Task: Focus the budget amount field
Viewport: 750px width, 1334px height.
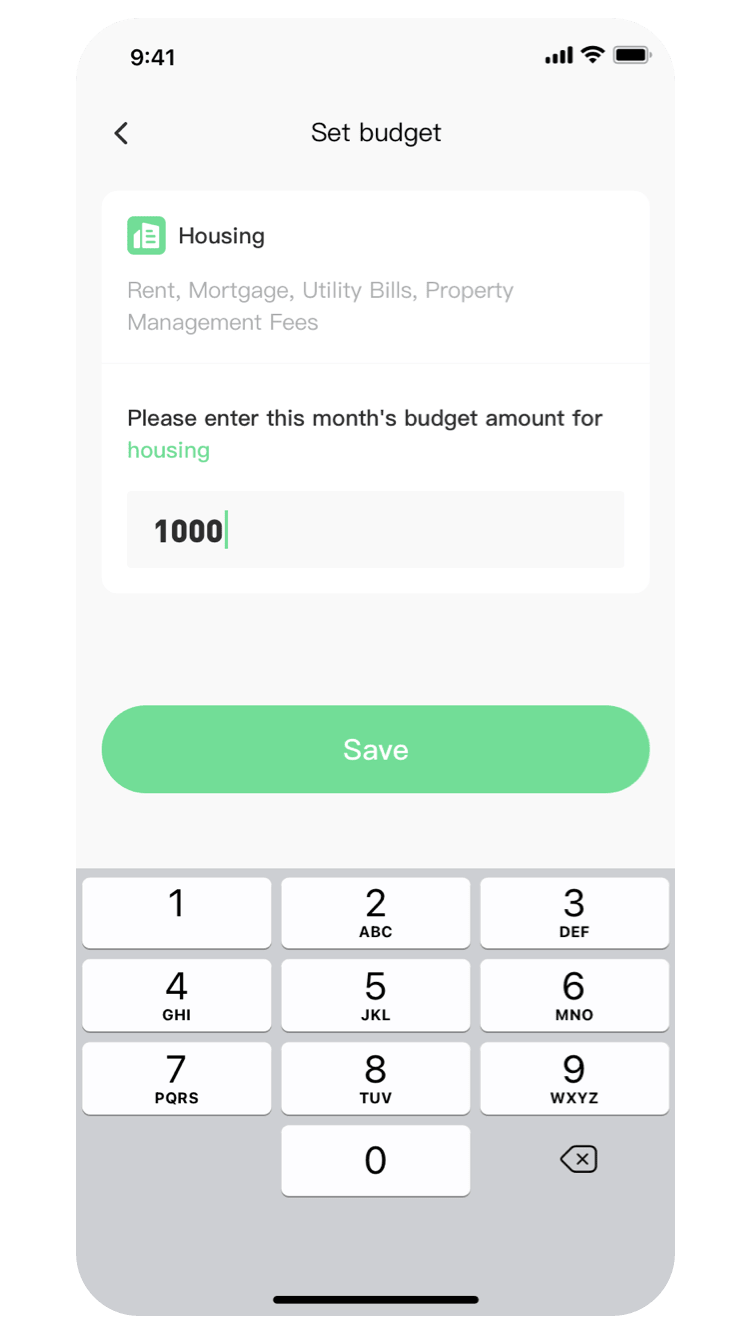Action: coord(375,530)
